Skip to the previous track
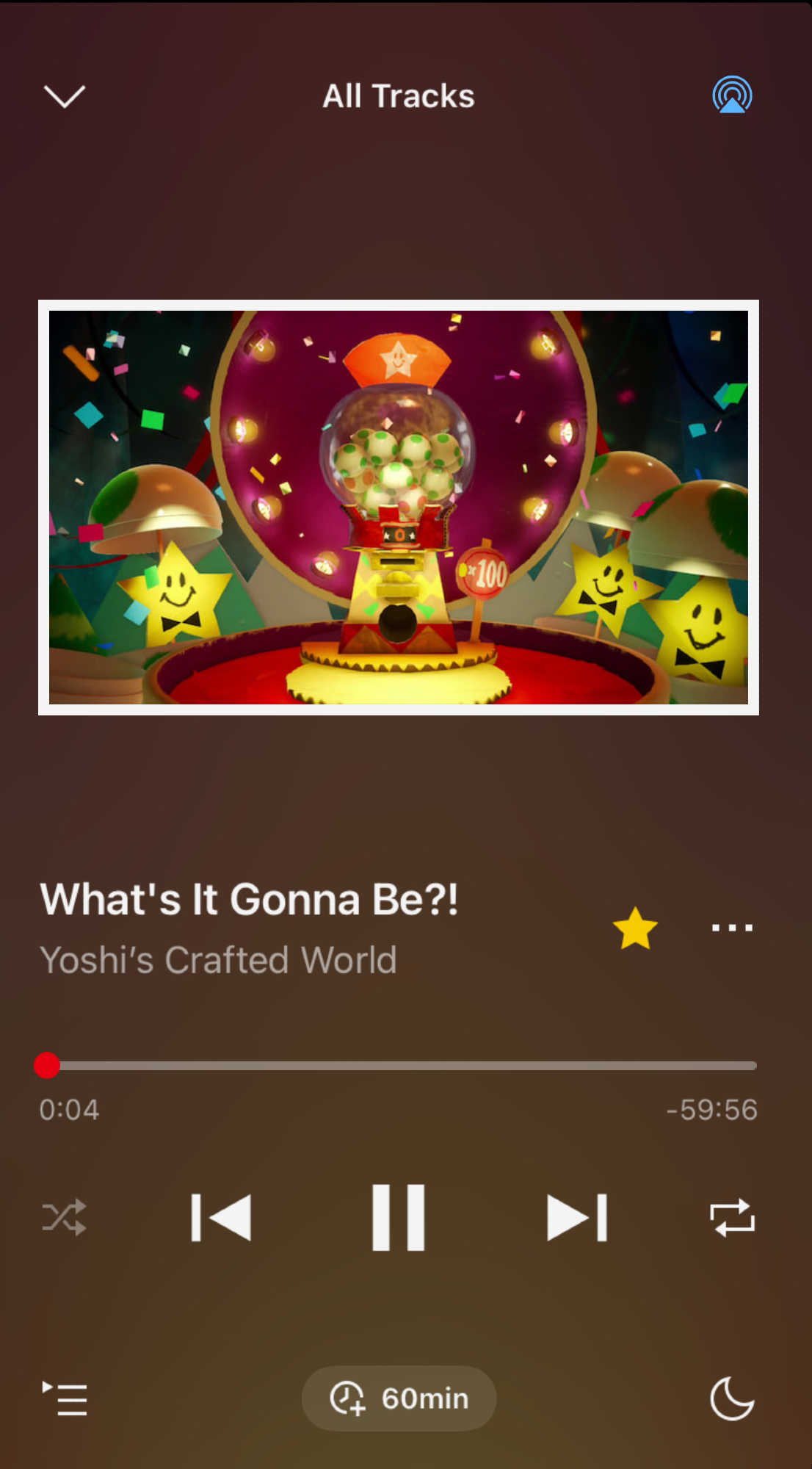Viewport: 812px width, 1469px height. coord(221,1218)
